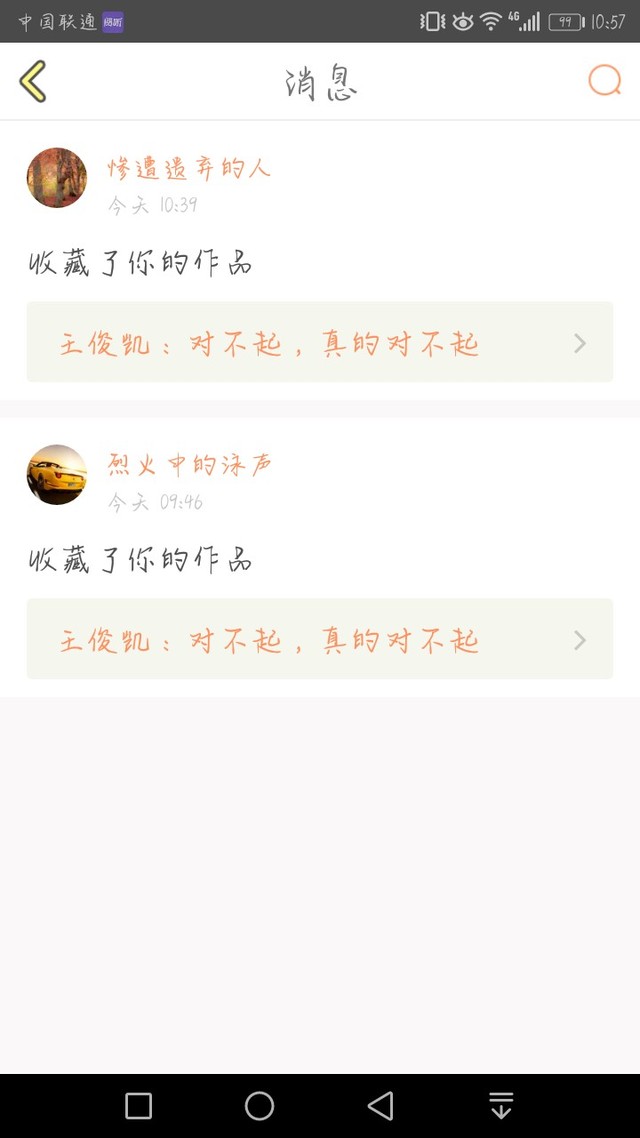Image resolution: width=640 pixels, height=1138 pixels.
Task: Open the recent apps square button
Action: 138,1105
